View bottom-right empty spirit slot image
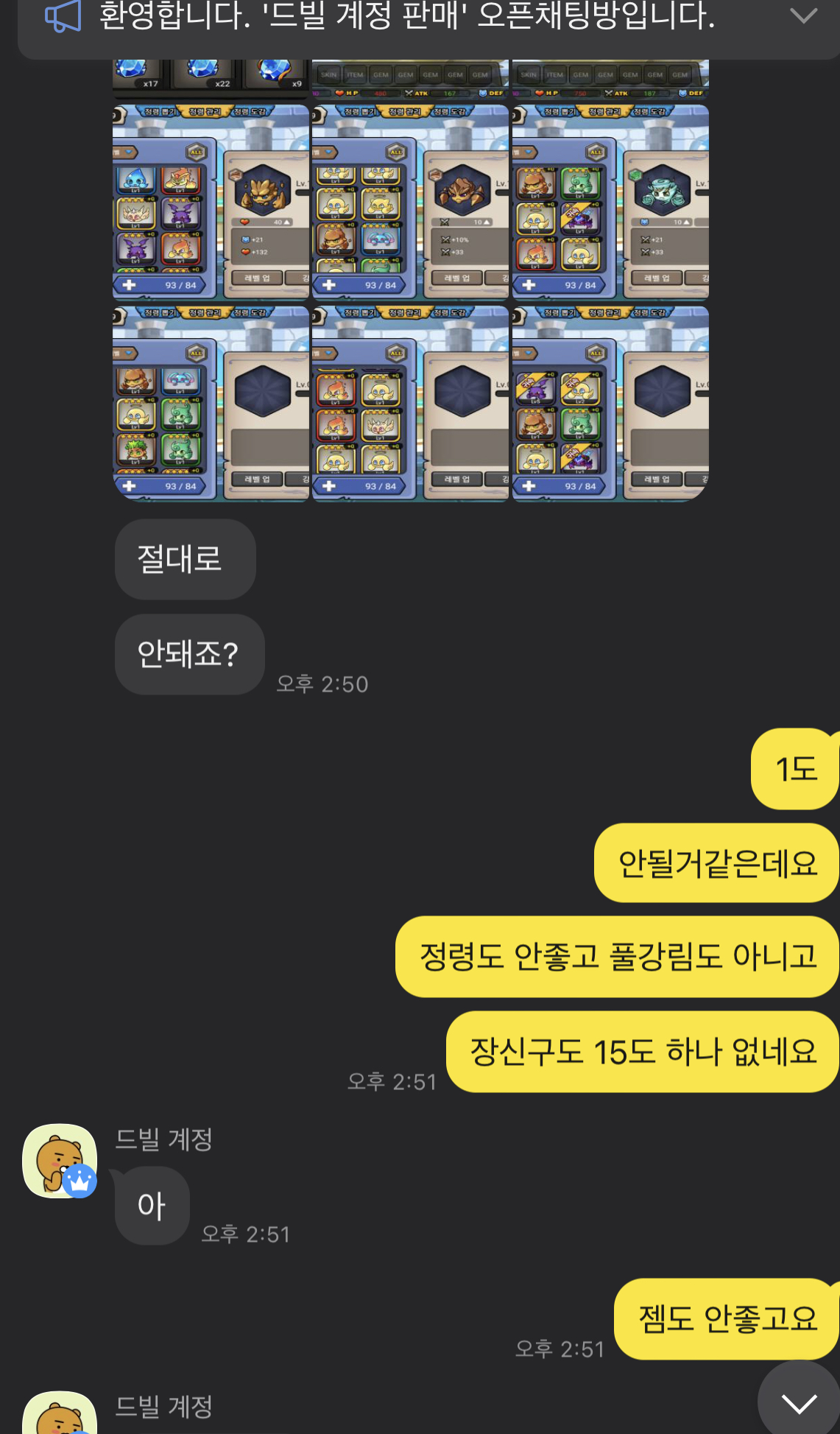Image resolution: width=840 pixels, height=1434 pixels. [610, 404]
